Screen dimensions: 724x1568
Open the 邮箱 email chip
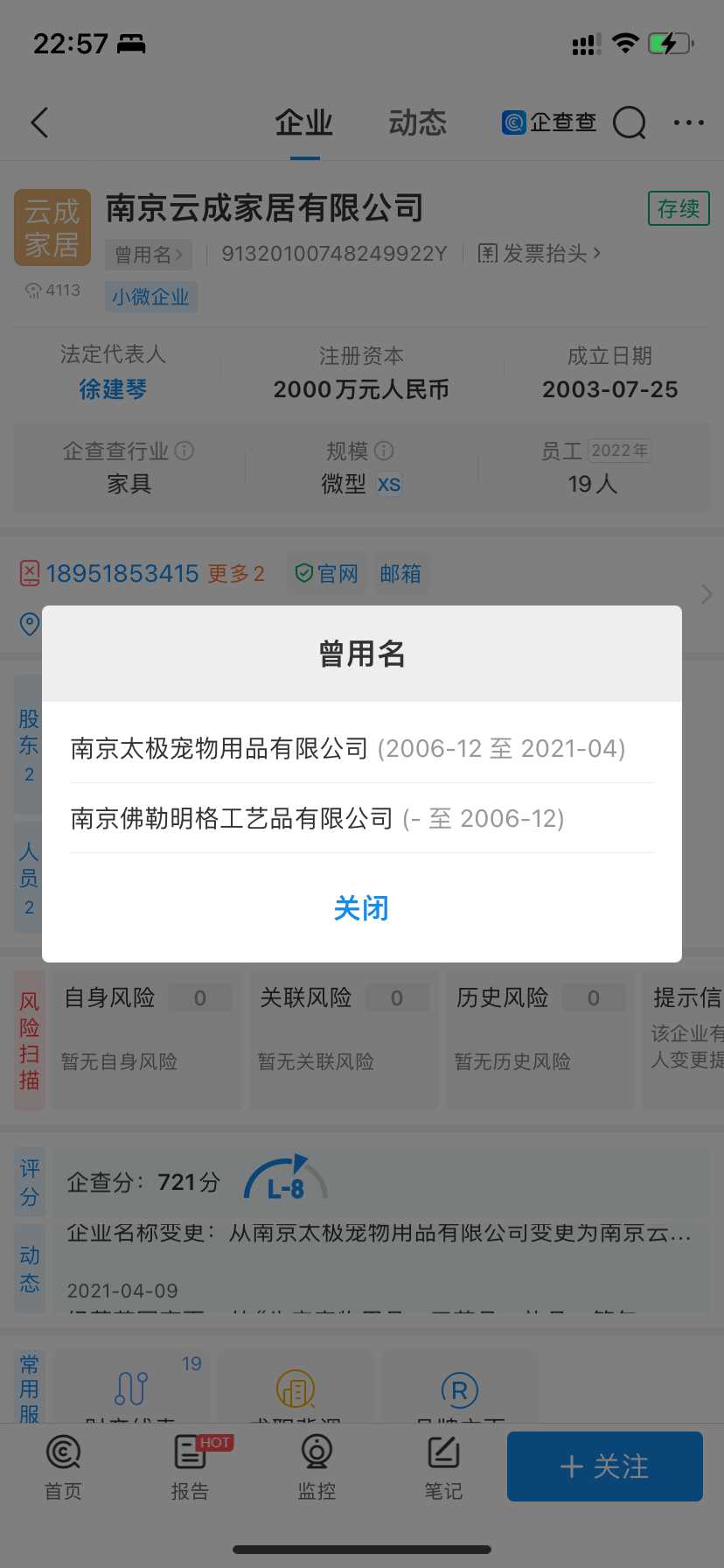400,574
